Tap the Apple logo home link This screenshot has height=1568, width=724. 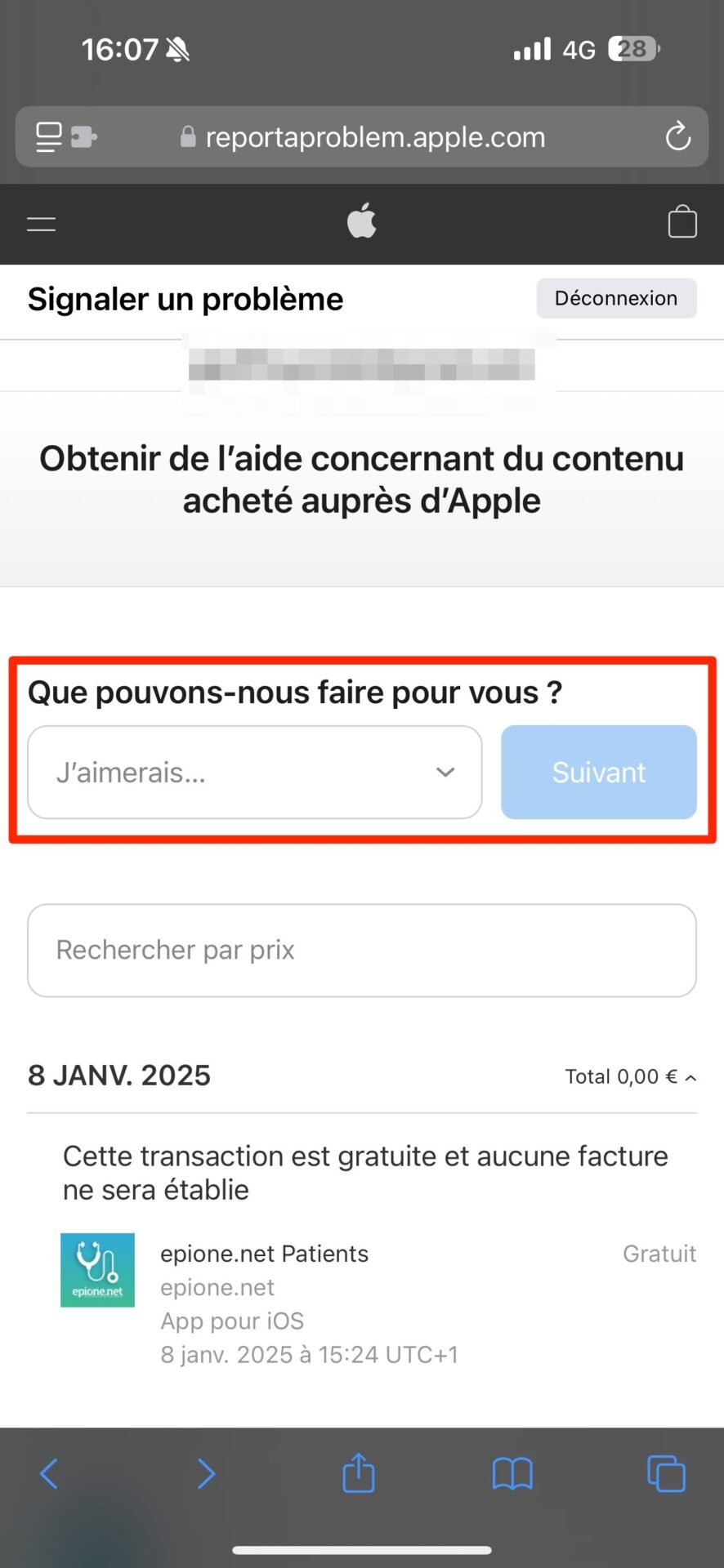(x=362, y=220)
